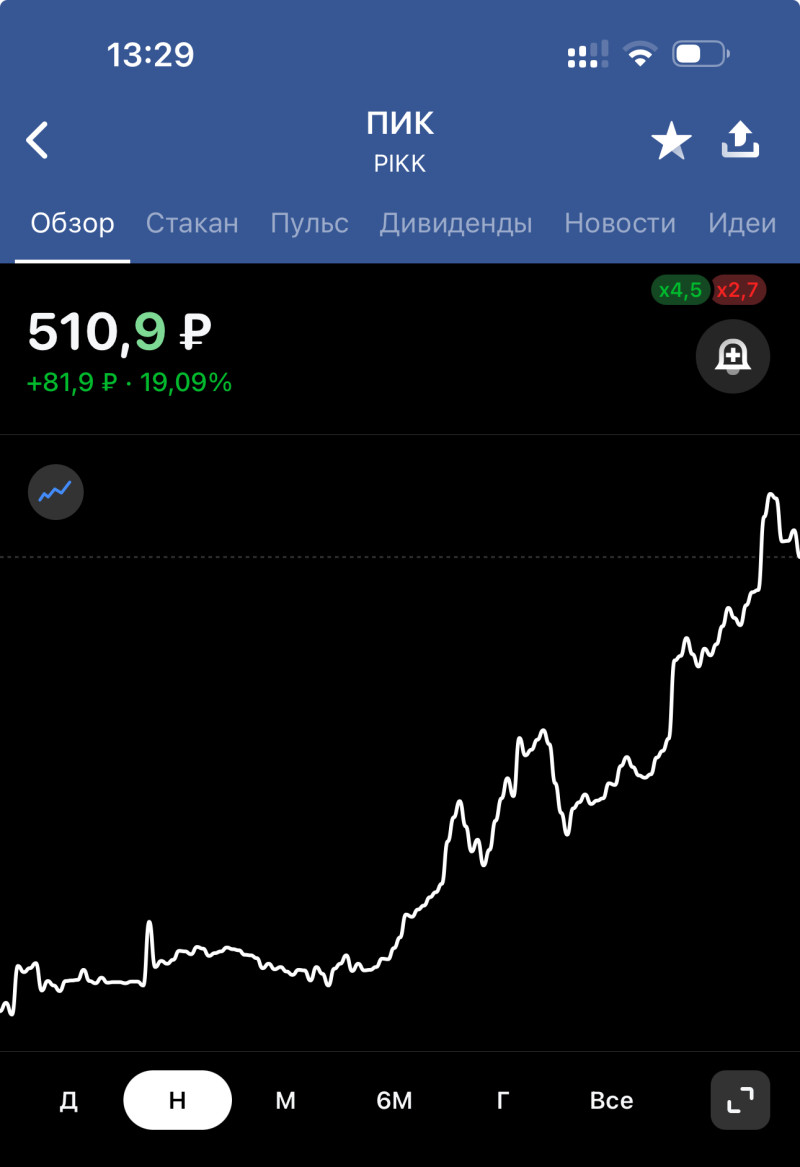Switch to the Дивиденды tab
The height and width of the screenshot is (1167, 800).
[x=456, y=223]
